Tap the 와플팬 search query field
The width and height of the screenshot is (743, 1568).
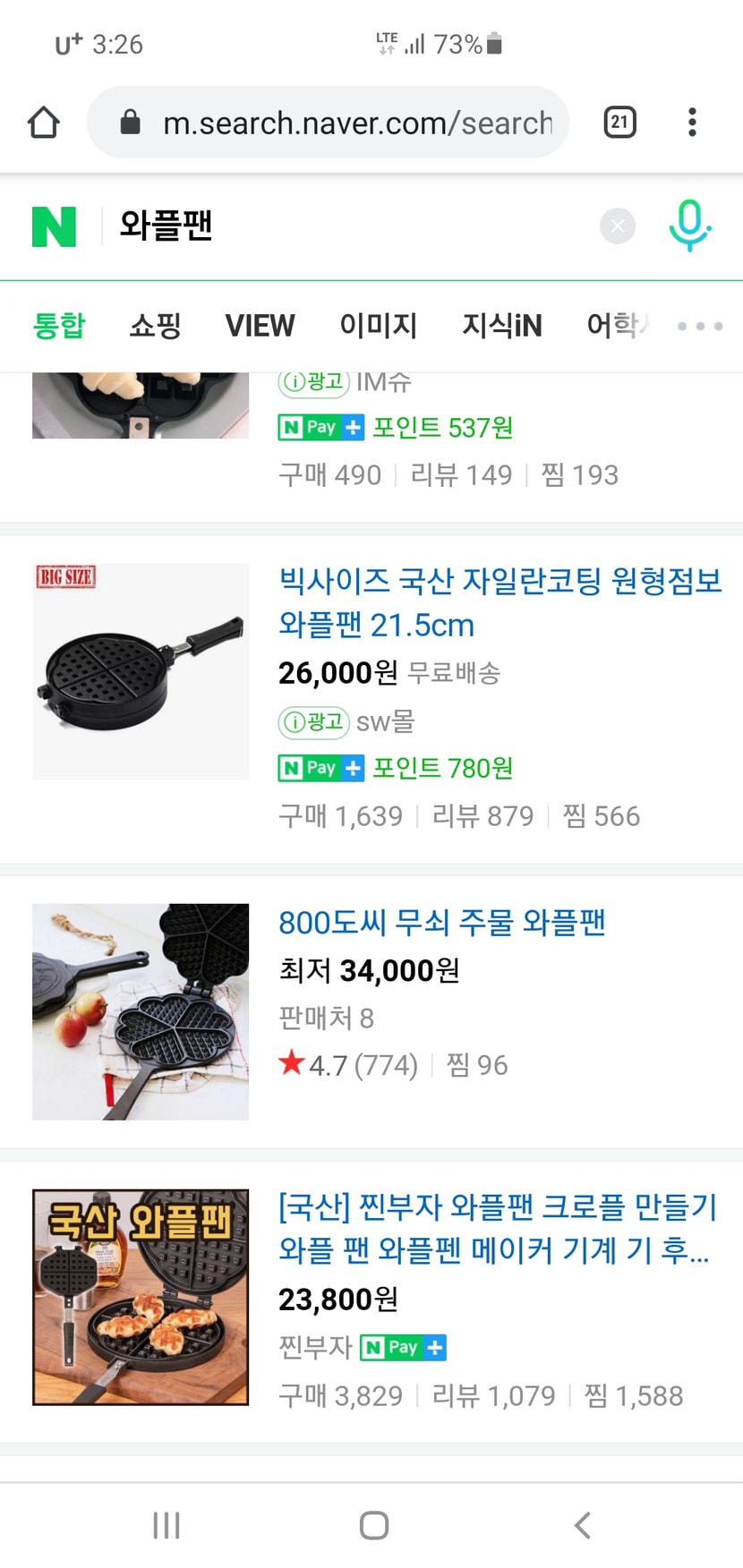[349, 226]
